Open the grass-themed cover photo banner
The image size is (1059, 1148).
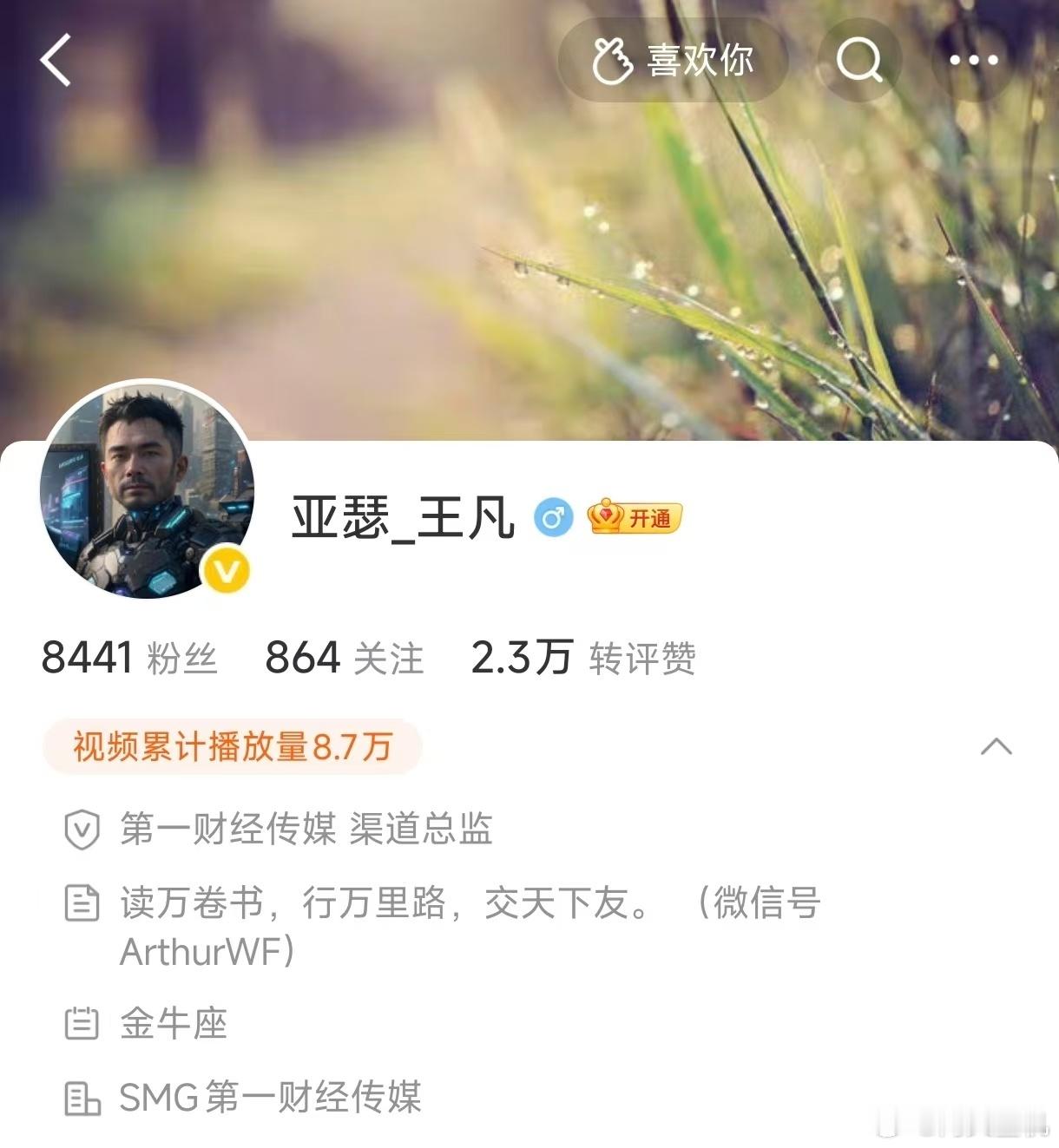point(529,217)
